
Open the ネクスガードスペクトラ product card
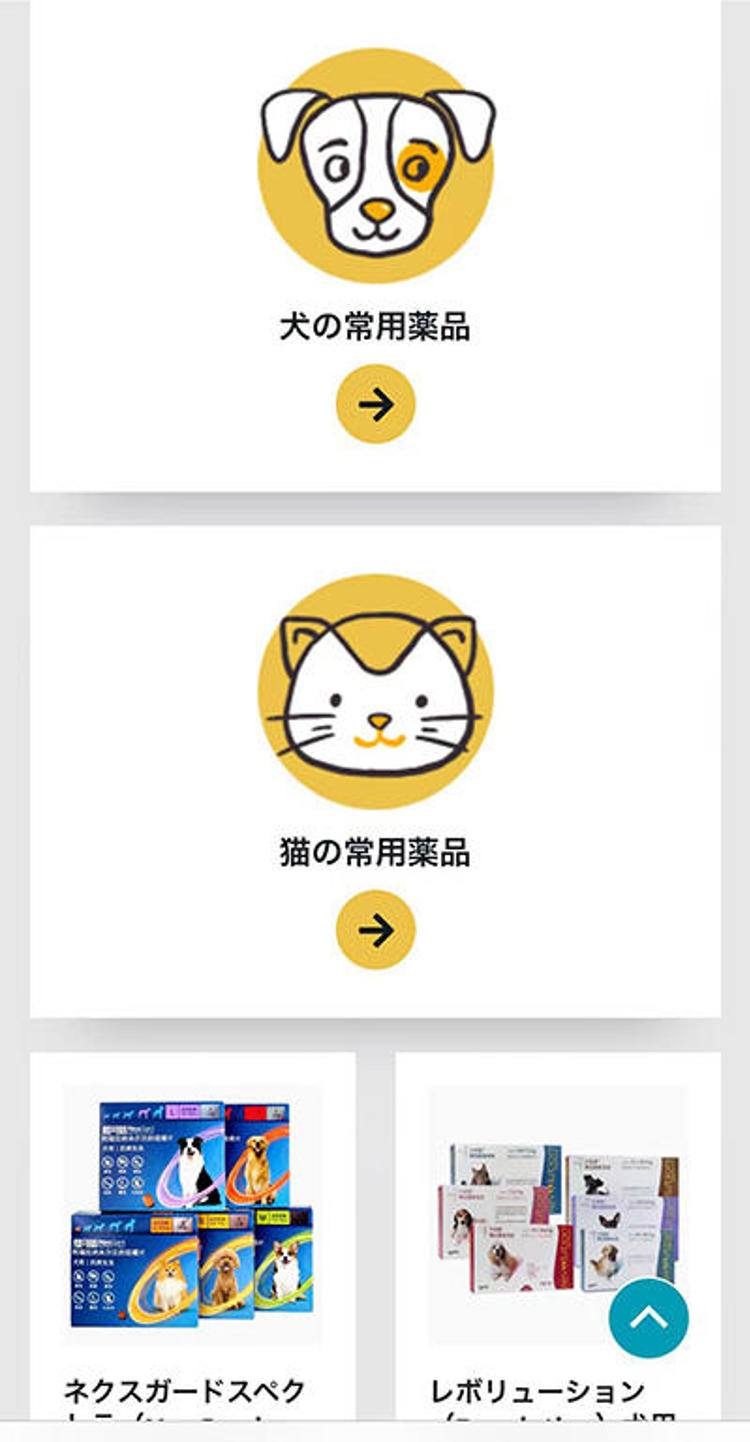click(192, 1215)
